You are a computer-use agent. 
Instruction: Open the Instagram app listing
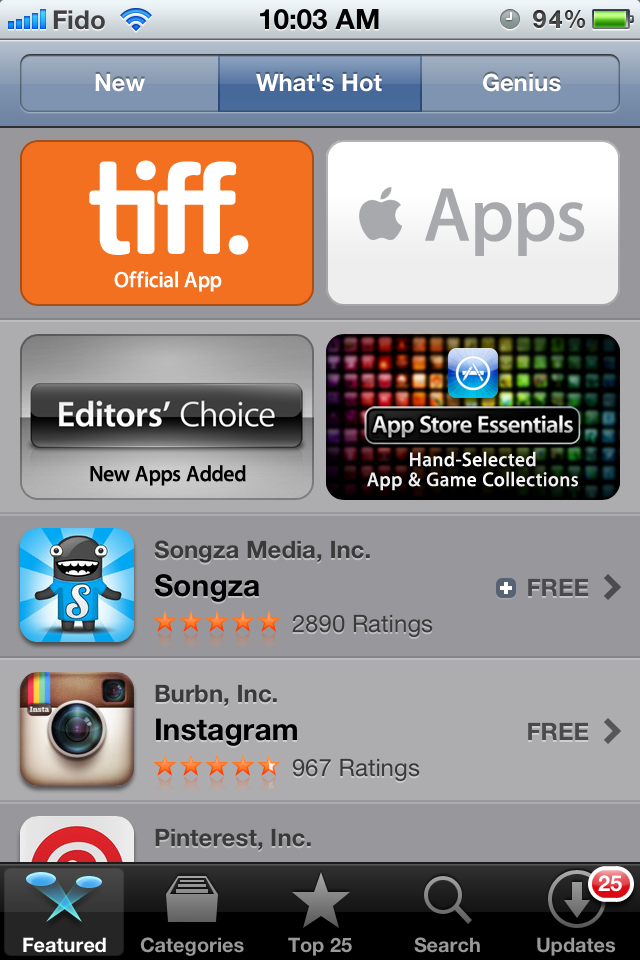click(x=290, y=731)
